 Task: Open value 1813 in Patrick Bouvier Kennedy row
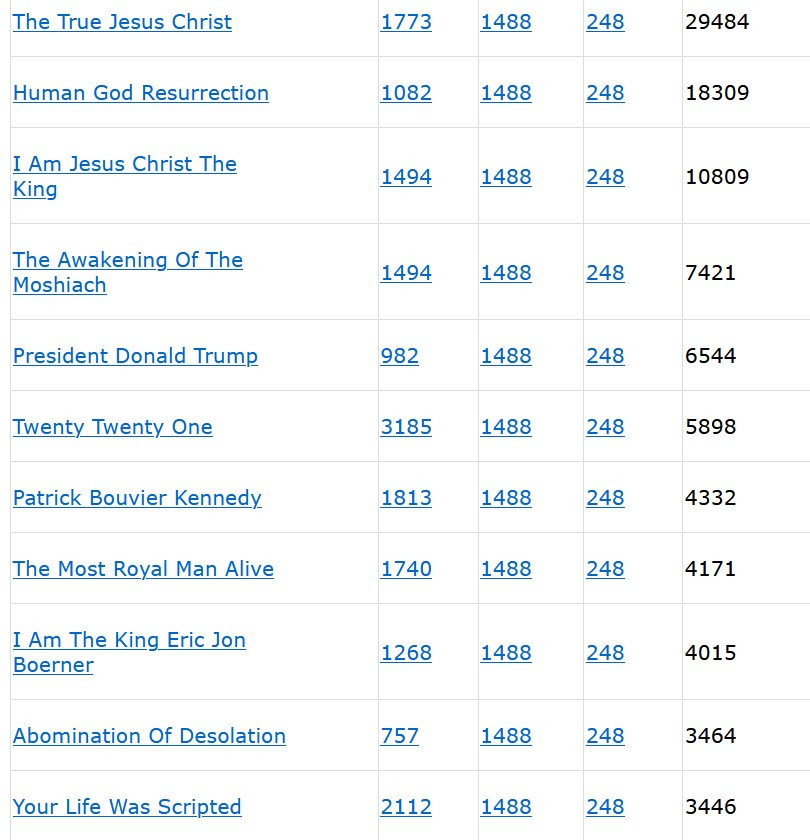[x=406, y=498]
